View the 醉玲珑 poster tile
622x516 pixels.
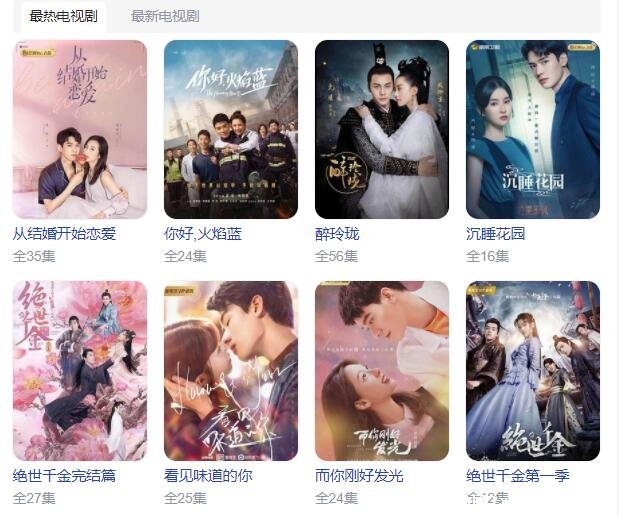[382, 129]
